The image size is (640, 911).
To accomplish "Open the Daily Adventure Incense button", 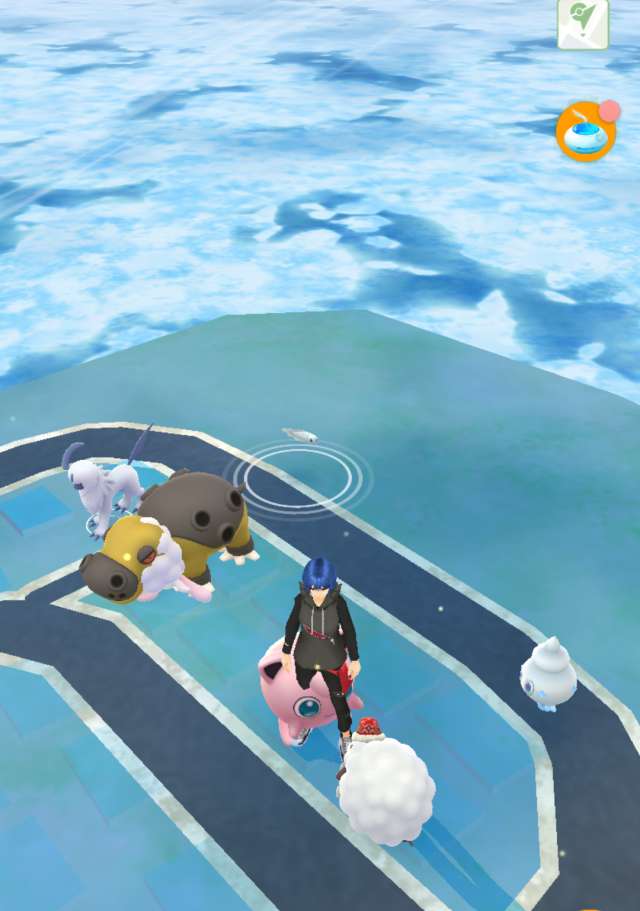I will click(x=584, y=132).
